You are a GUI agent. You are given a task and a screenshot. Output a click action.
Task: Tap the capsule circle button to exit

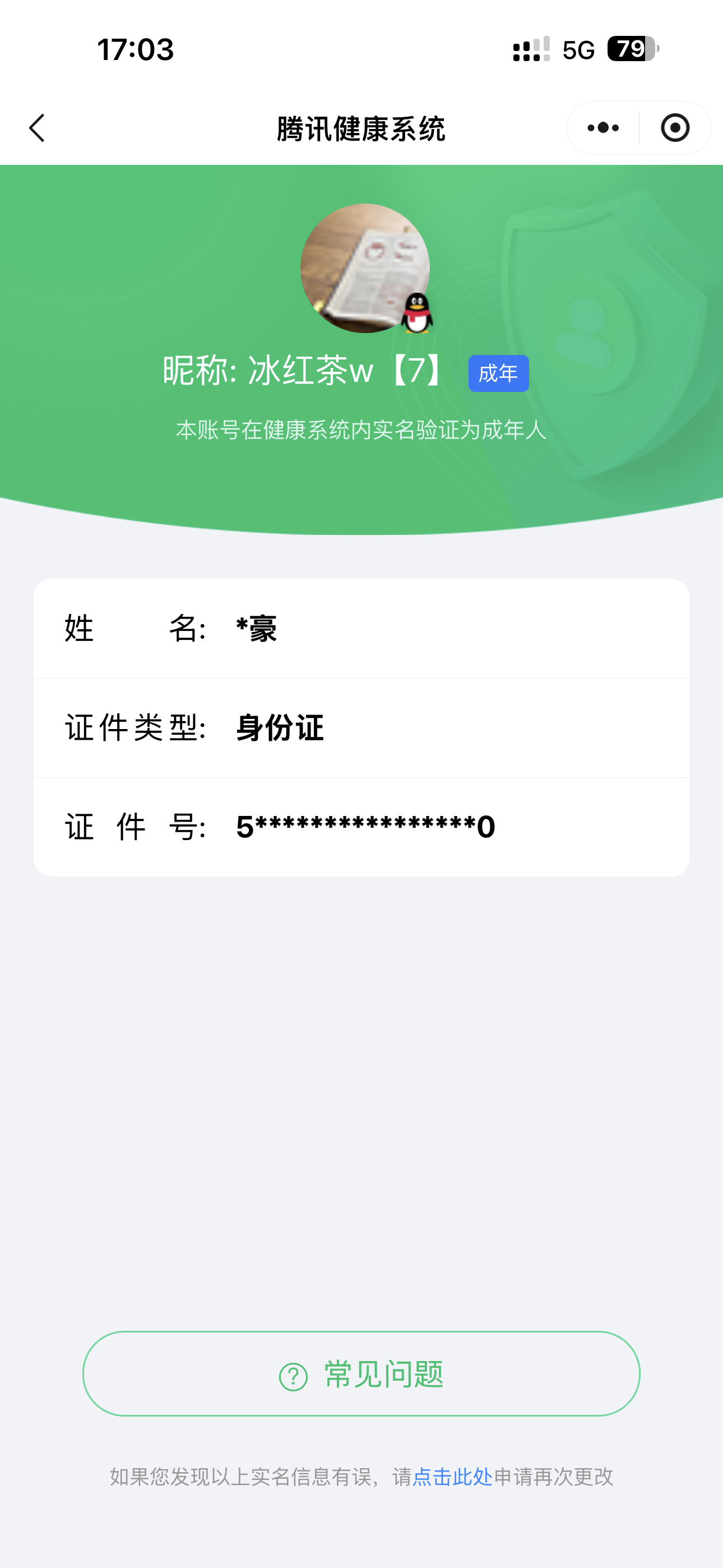(675, 128)
